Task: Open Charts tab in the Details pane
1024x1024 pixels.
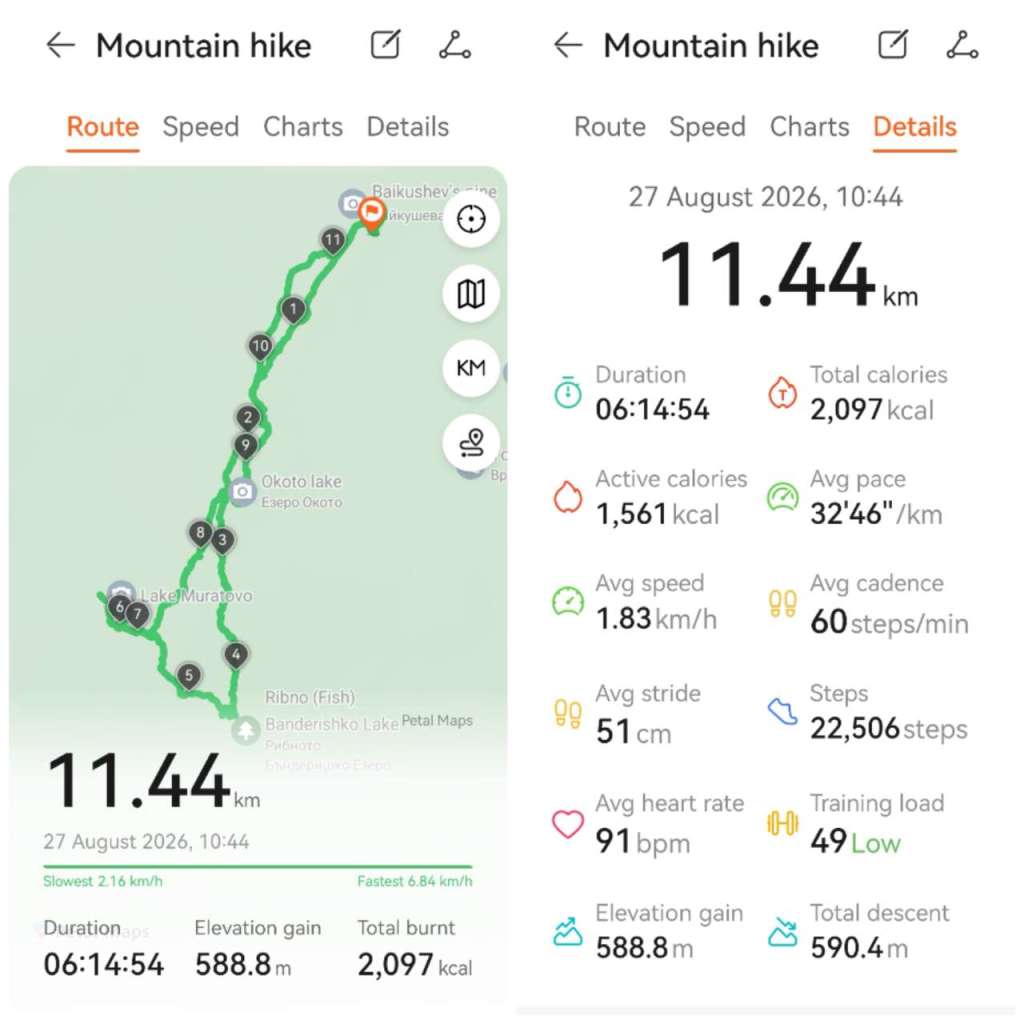Action: click(x=809, y=127)
